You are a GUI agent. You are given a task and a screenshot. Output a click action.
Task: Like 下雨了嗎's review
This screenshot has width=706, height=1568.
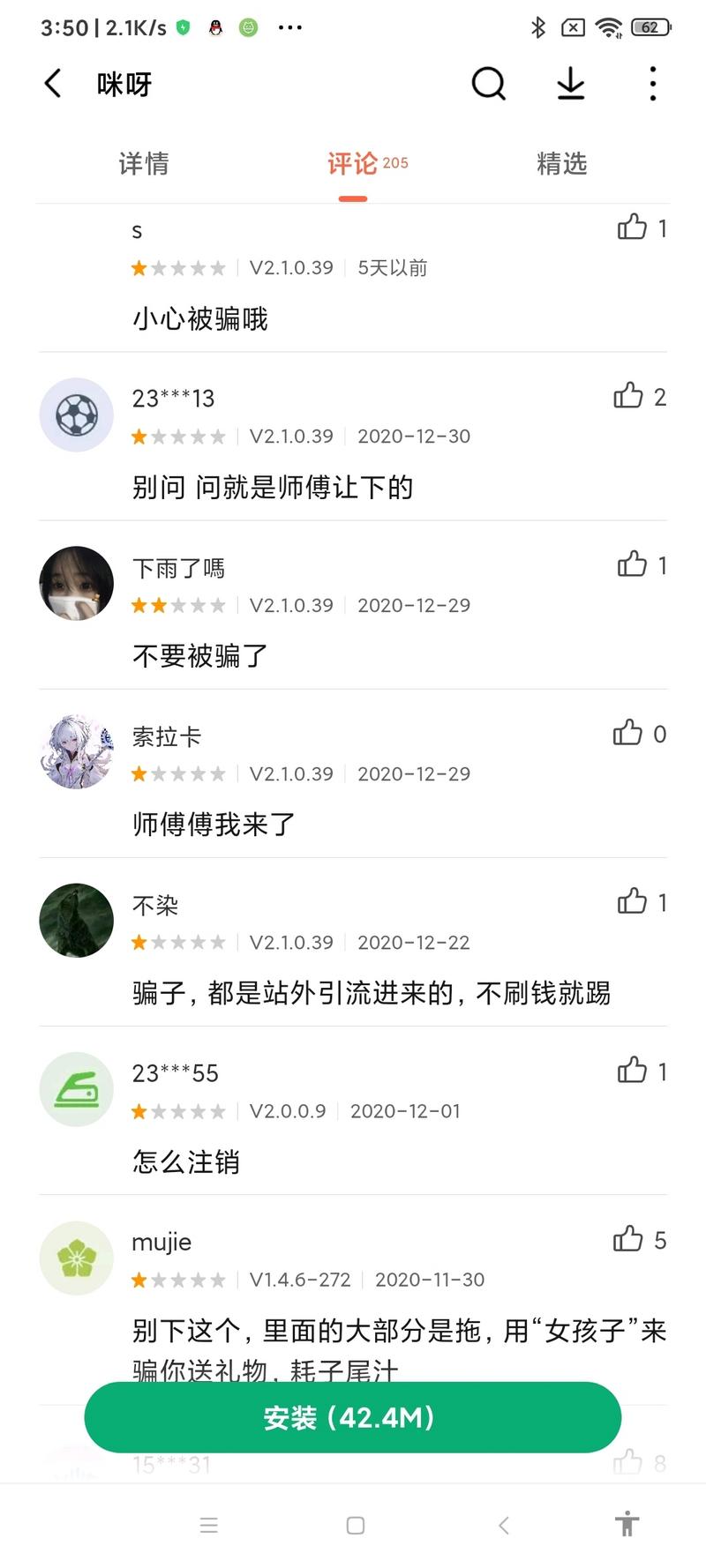(632, 564)
